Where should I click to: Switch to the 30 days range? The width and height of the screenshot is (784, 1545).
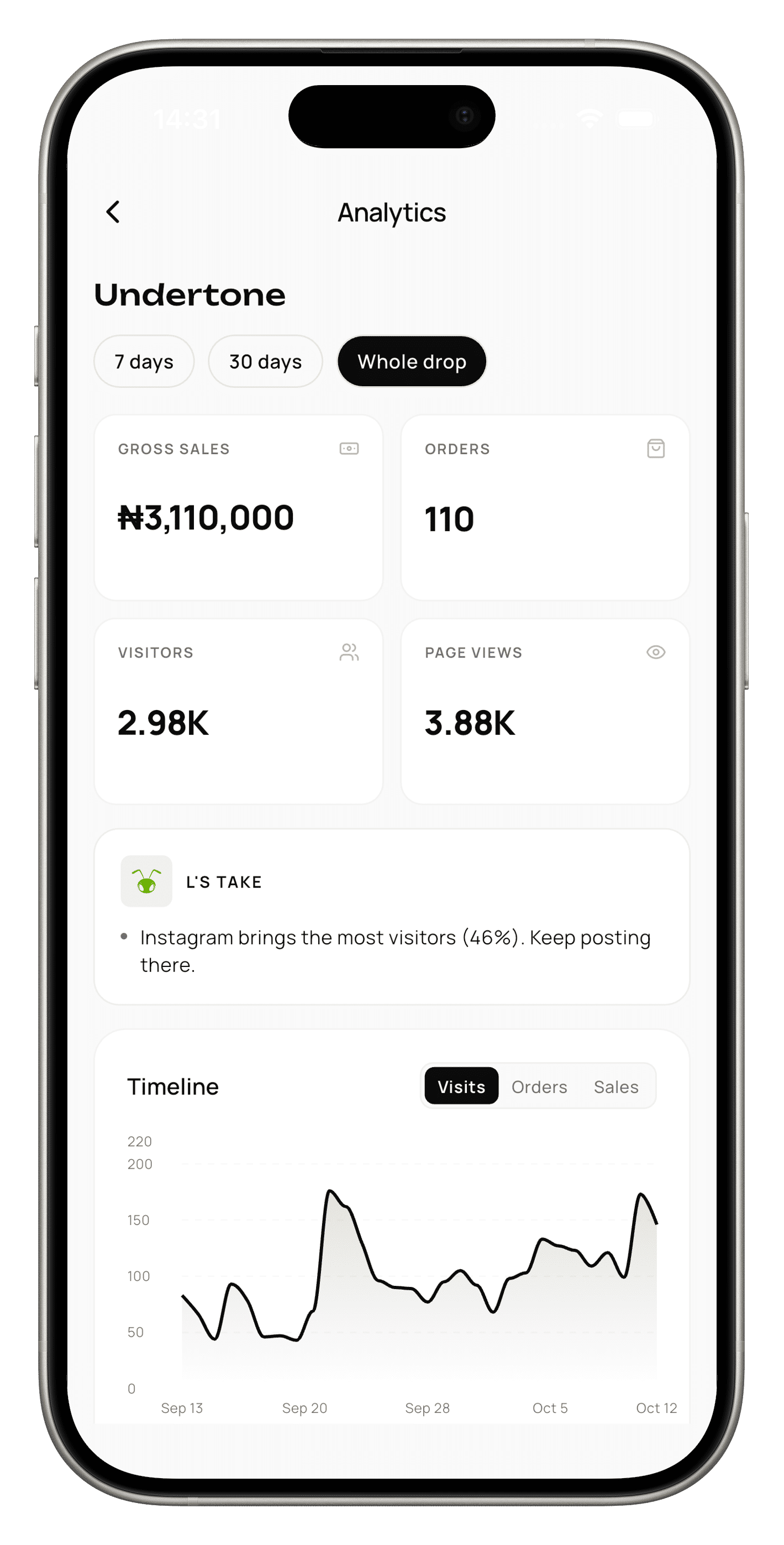(x=265, y=361)
